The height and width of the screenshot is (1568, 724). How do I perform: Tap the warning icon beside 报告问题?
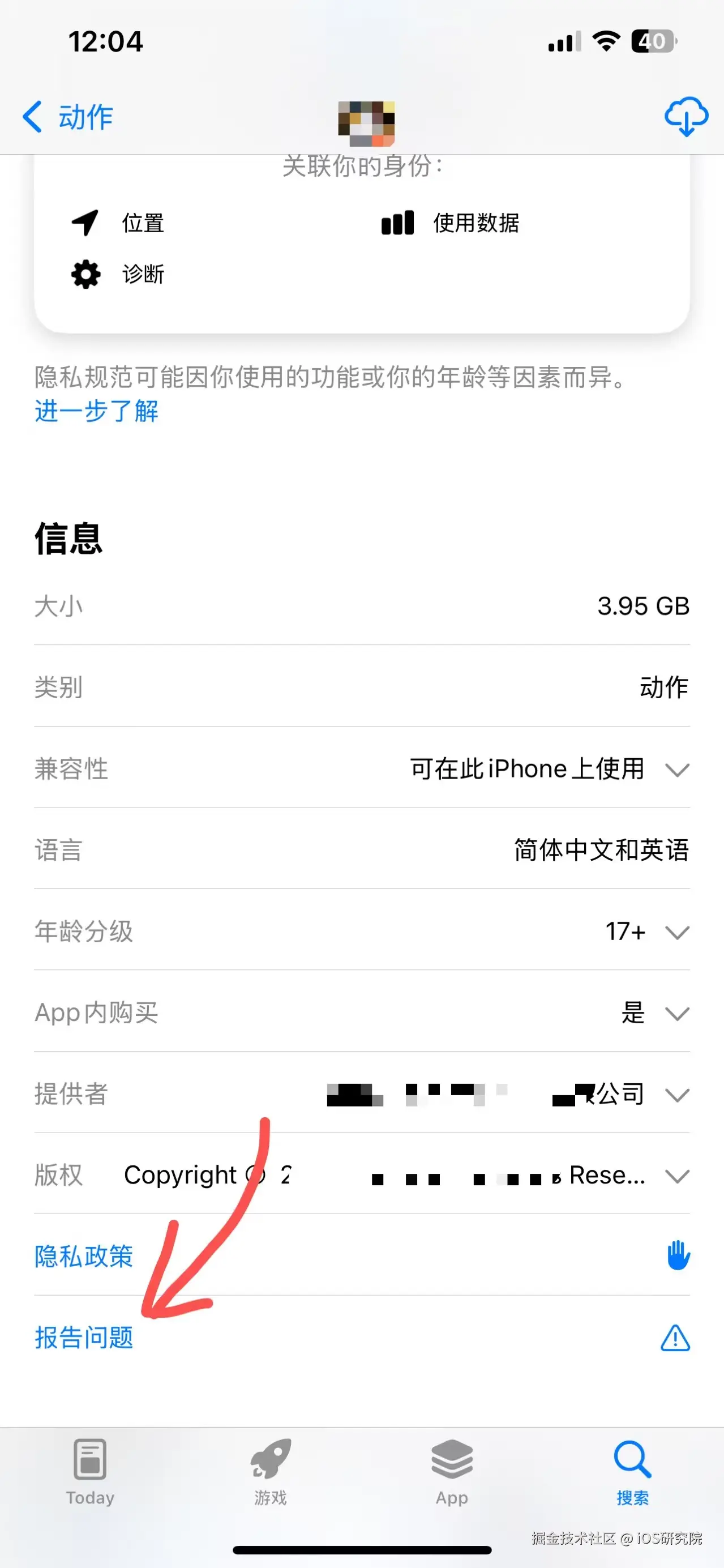tap(675, 1339)
